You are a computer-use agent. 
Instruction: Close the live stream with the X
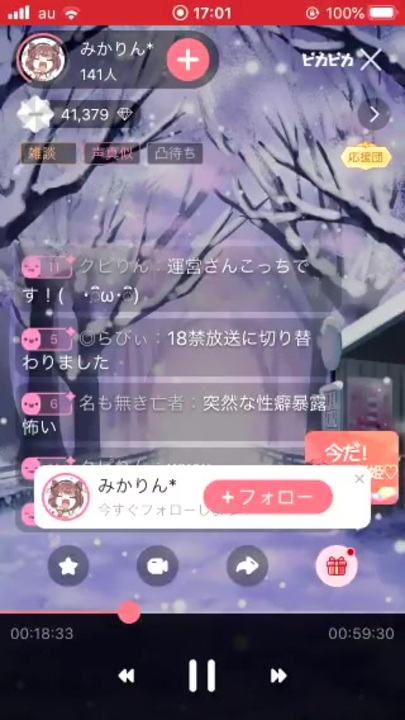371,60
